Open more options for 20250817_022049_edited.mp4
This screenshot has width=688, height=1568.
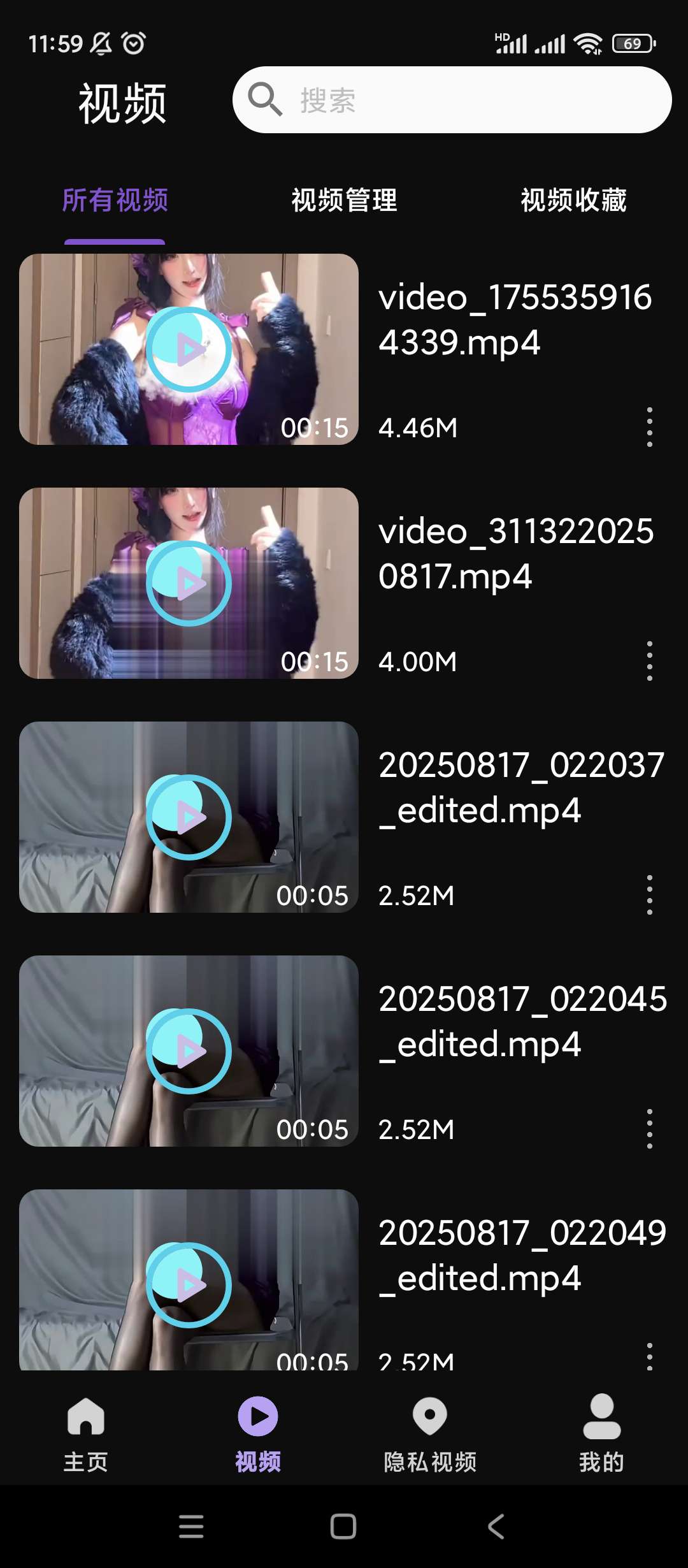click(649, 1356)
